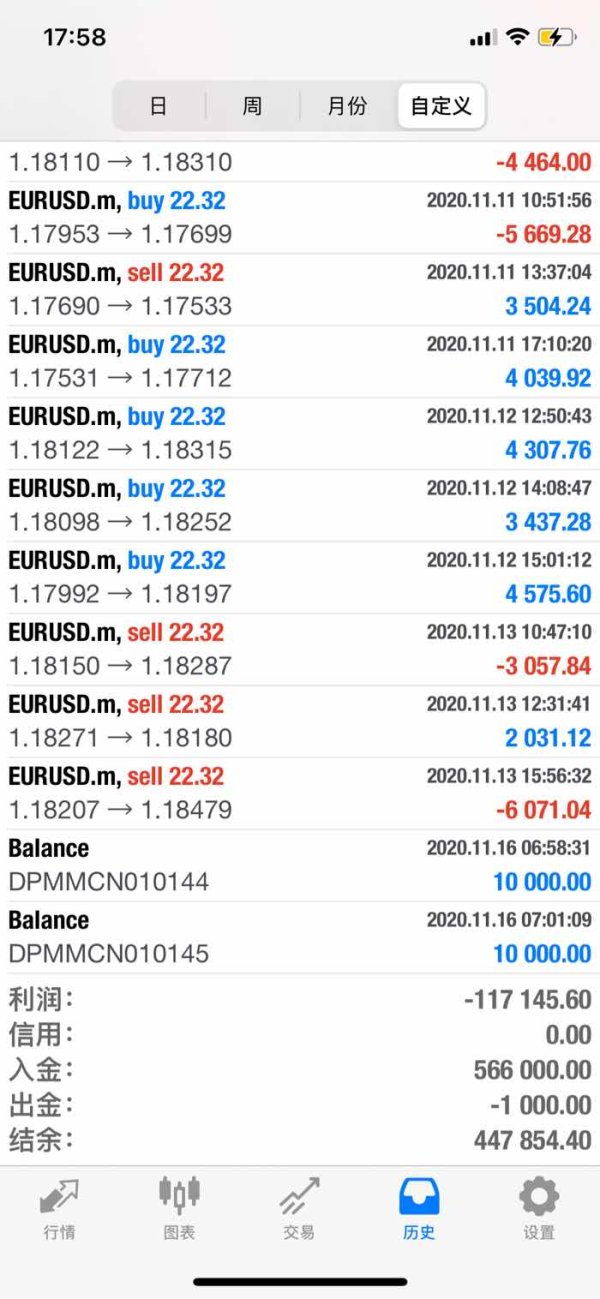The width and height of the screenshot is (600, 1299).
Task: Switch to the 交易 tab
Action: point(300,1208)
